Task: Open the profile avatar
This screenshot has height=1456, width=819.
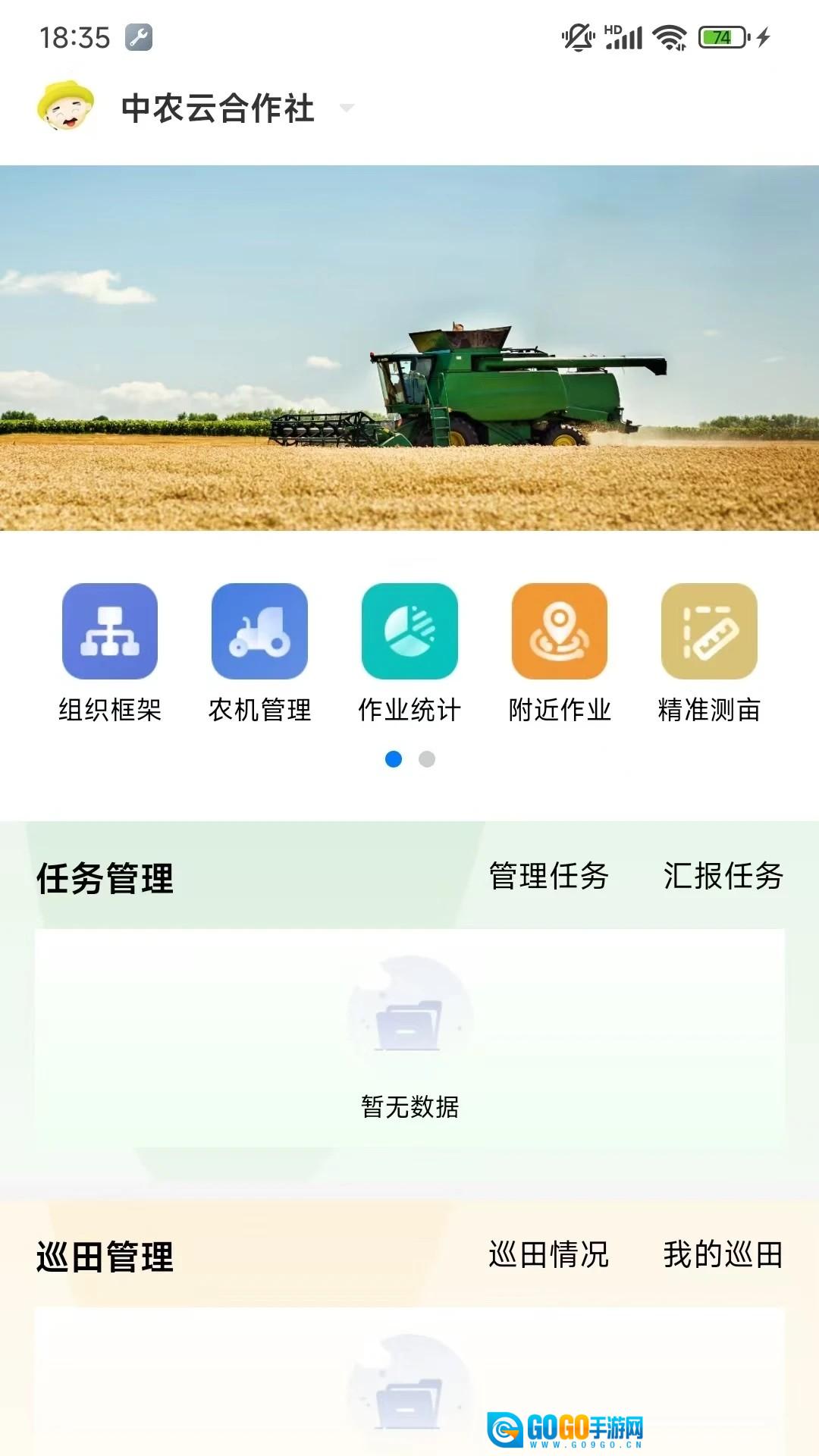Action: (66, 107)
